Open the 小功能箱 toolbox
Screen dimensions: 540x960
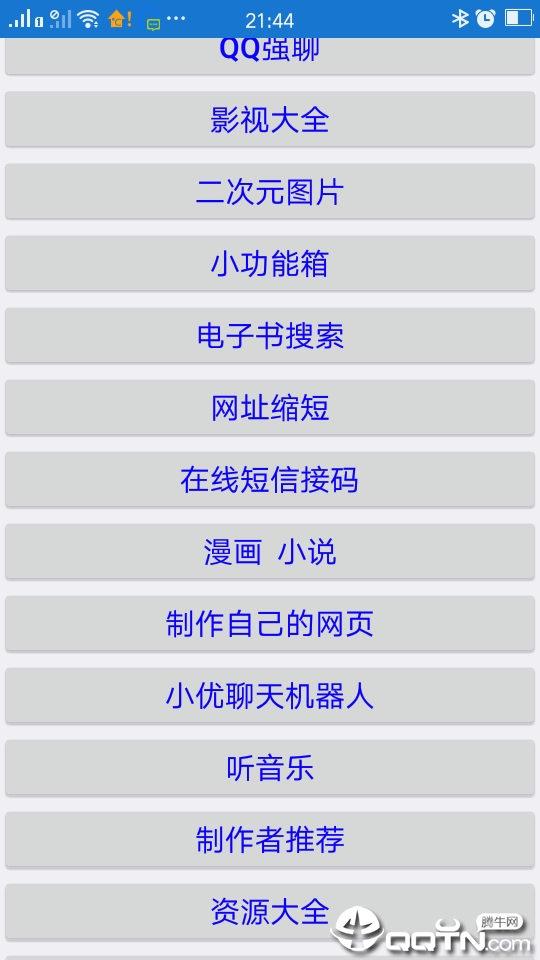[x=270, y=263]
